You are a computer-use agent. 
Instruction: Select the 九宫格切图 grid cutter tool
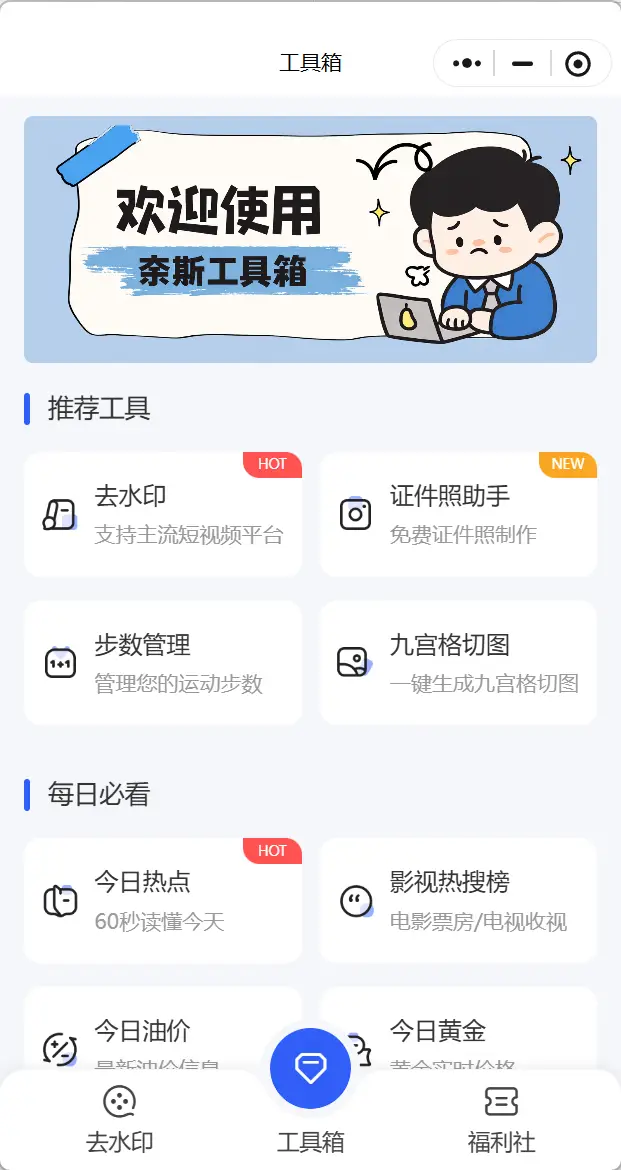458,662
